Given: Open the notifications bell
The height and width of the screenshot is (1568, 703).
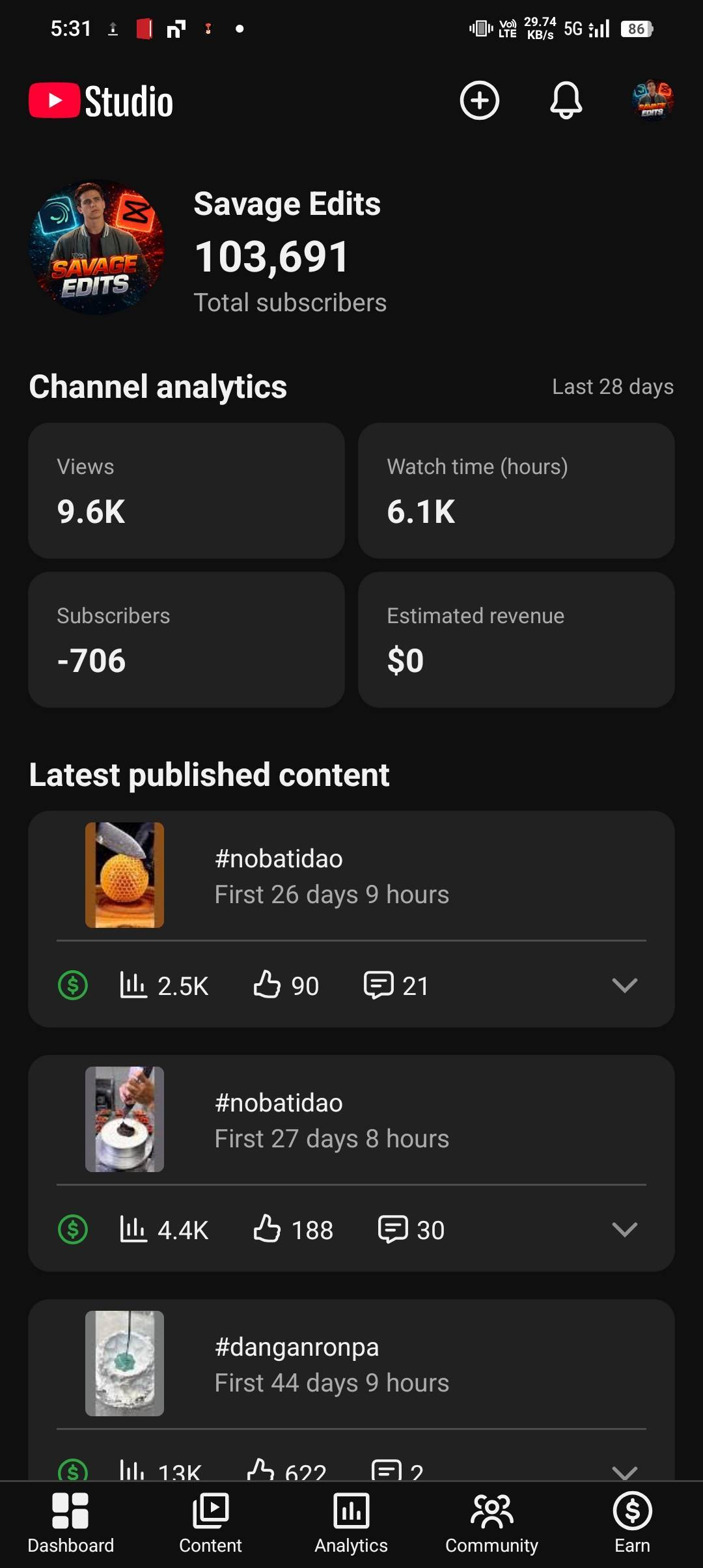Looking at the screenshot, I should click(566, 100).
